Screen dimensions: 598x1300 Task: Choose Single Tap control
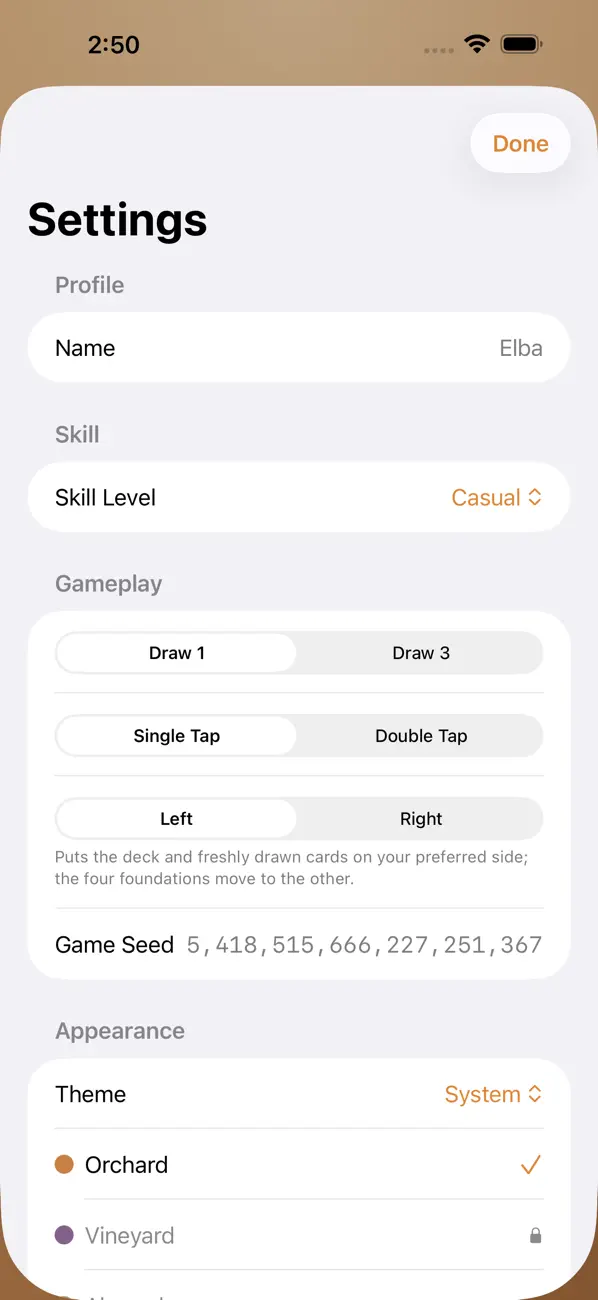tap(177, 736)
